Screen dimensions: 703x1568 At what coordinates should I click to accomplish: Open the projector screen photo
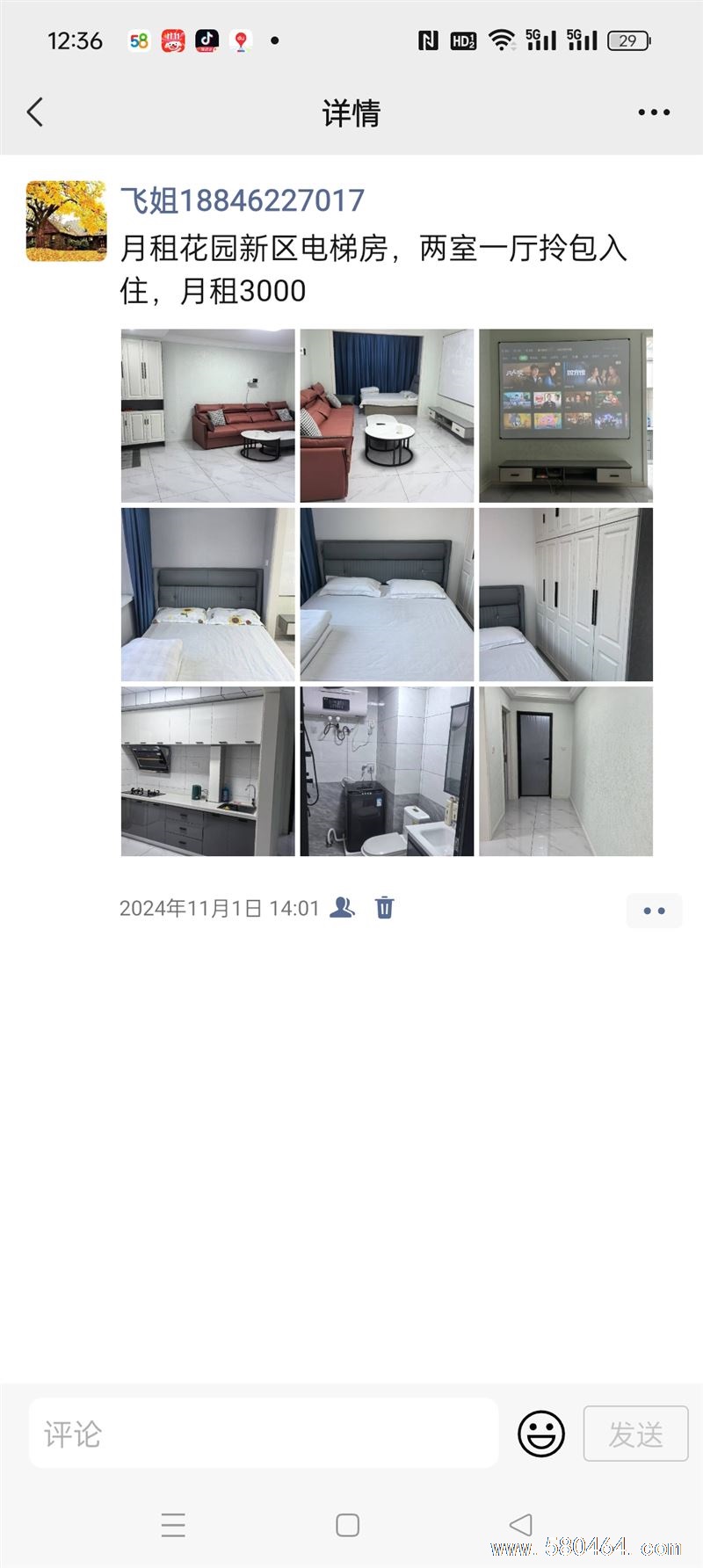click(x=566, y=416)
